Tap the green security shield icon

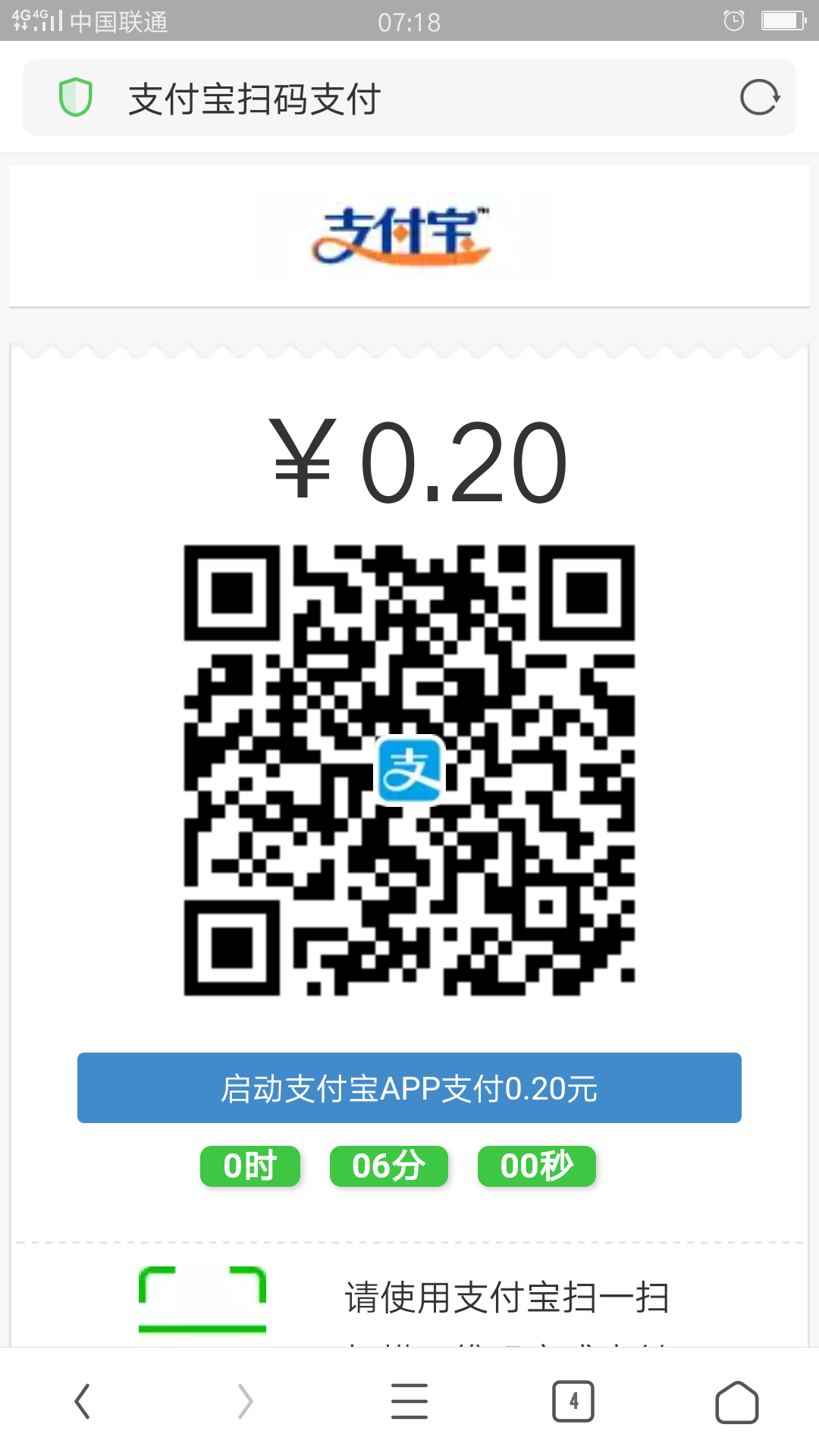76,98
